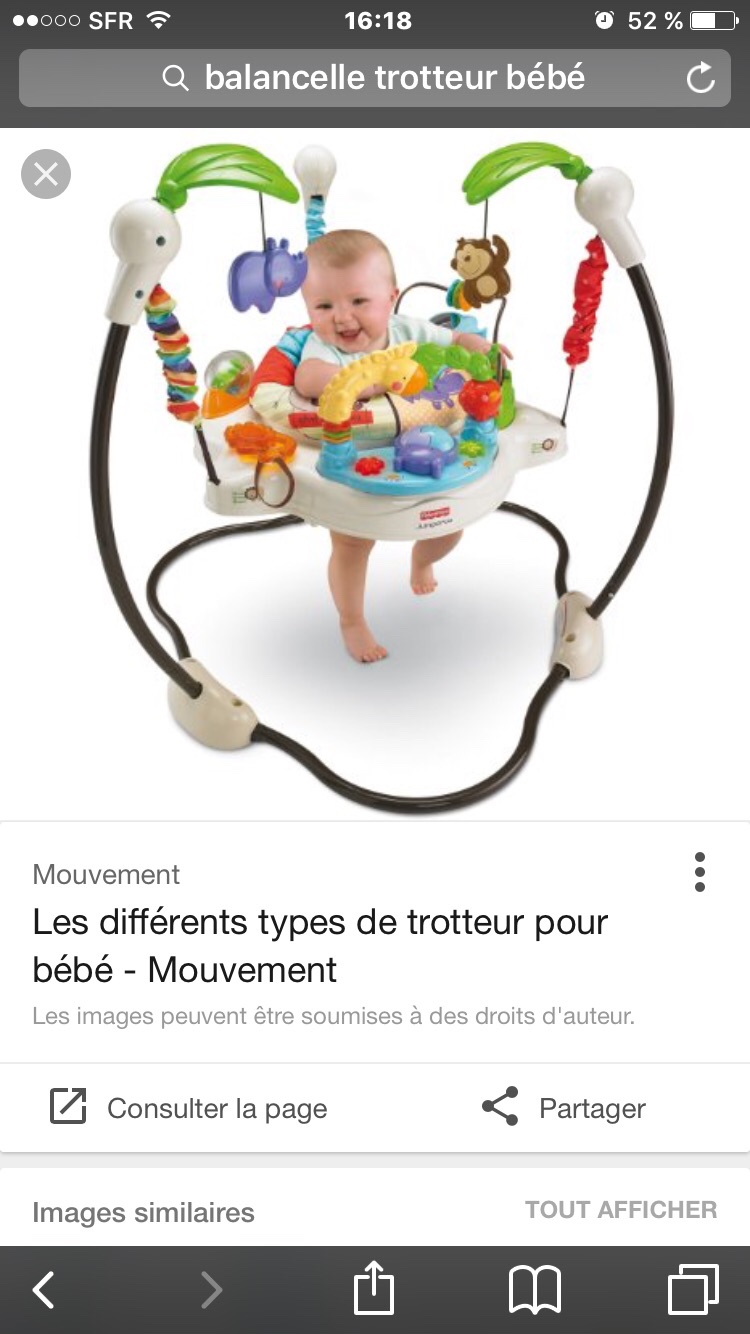This screenshot has height=1334, width=750.
Task: Show all similar images via Tout afficher
Action: [620, 1210]
